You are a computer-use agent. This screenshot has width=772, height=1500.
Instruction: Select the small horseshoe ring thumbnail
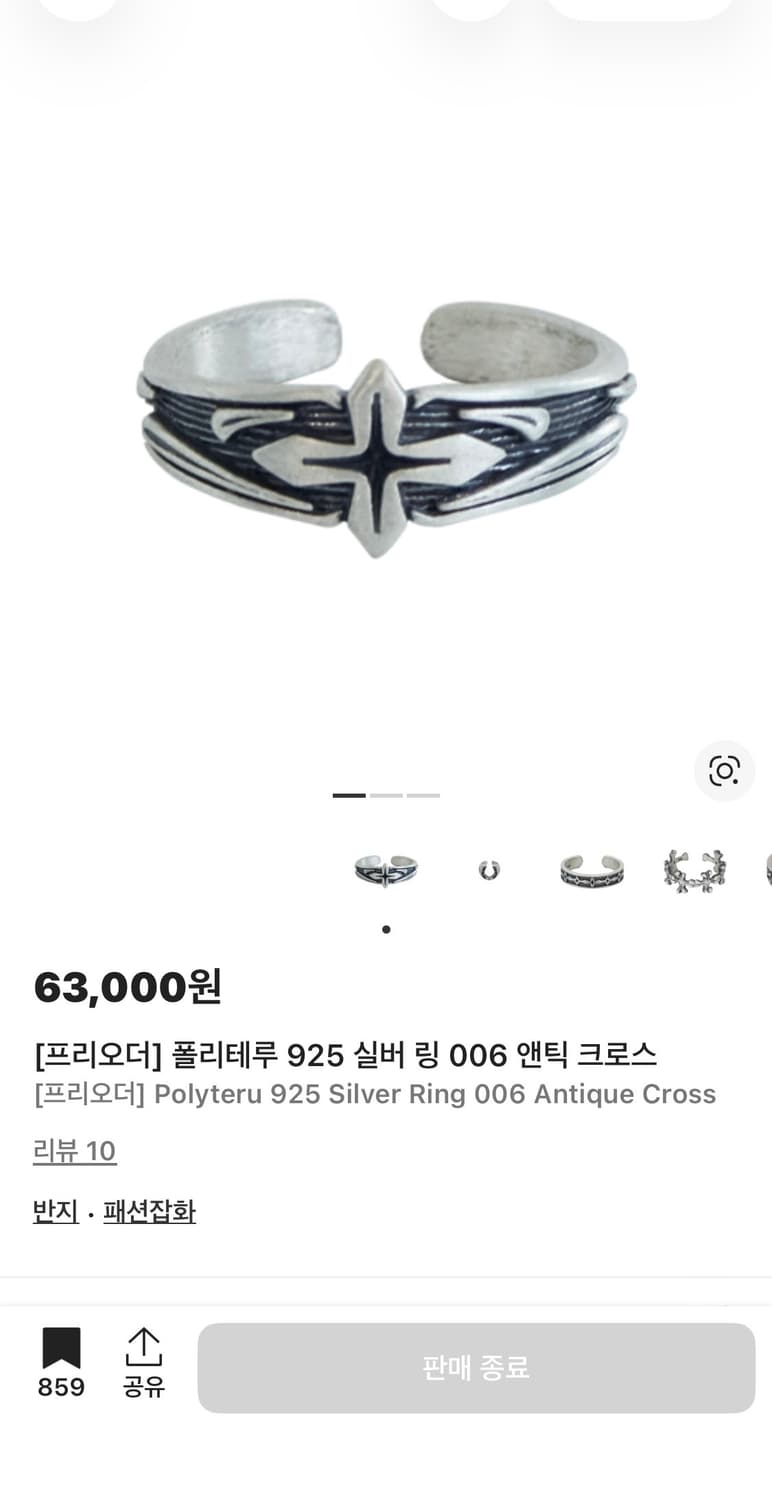coord(487,869)
